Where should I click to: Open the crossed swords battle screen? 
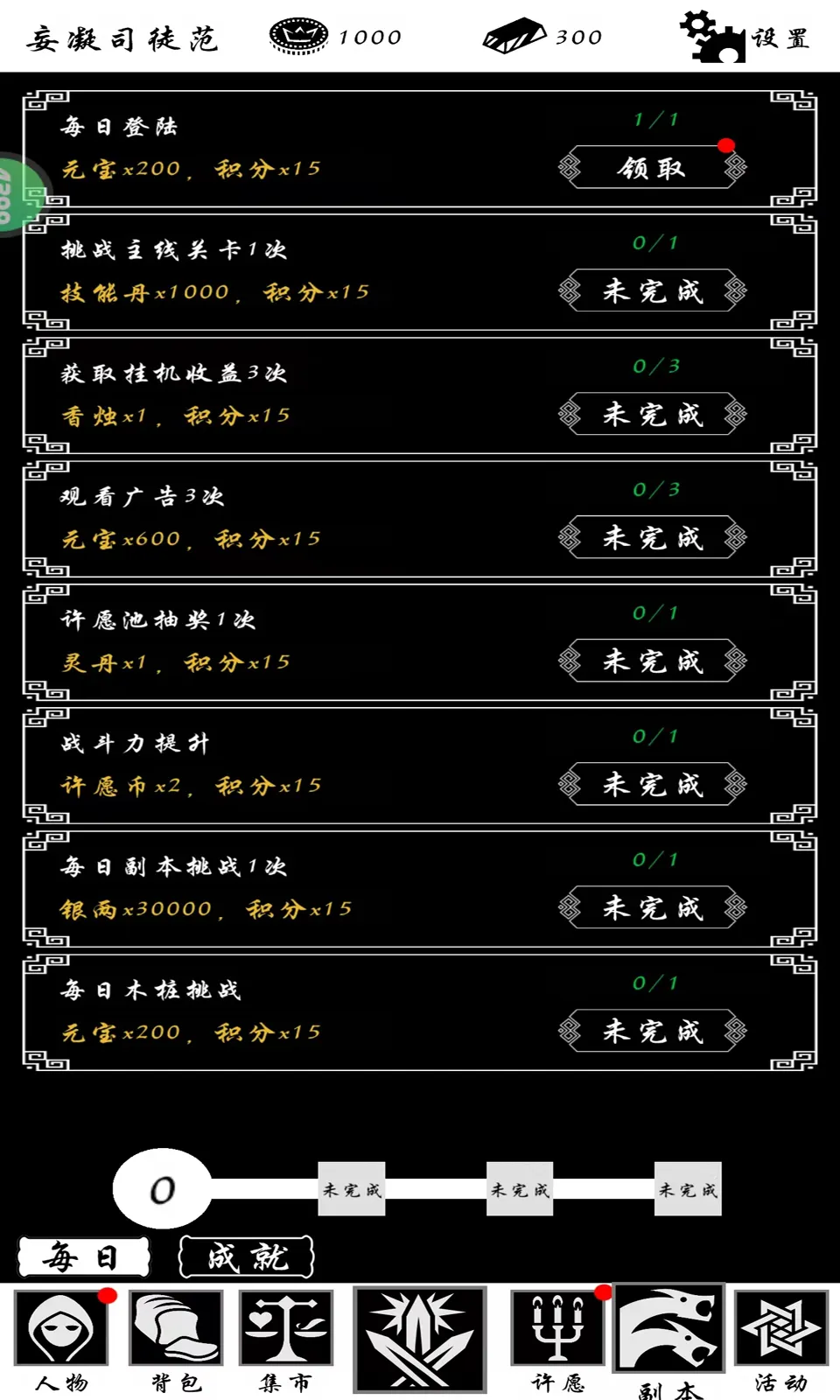(x=420, y=1340)
